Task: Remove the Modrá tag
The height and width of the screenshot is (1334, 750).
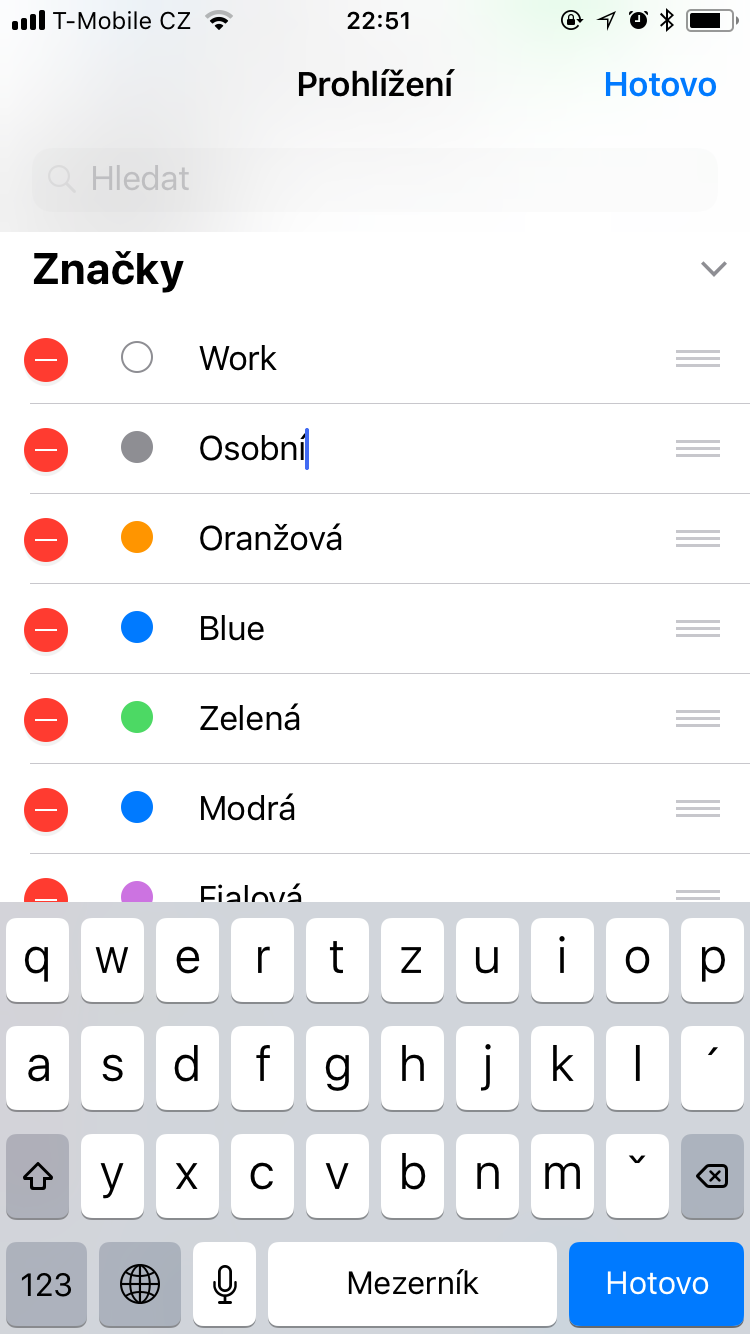Action: 46,809
